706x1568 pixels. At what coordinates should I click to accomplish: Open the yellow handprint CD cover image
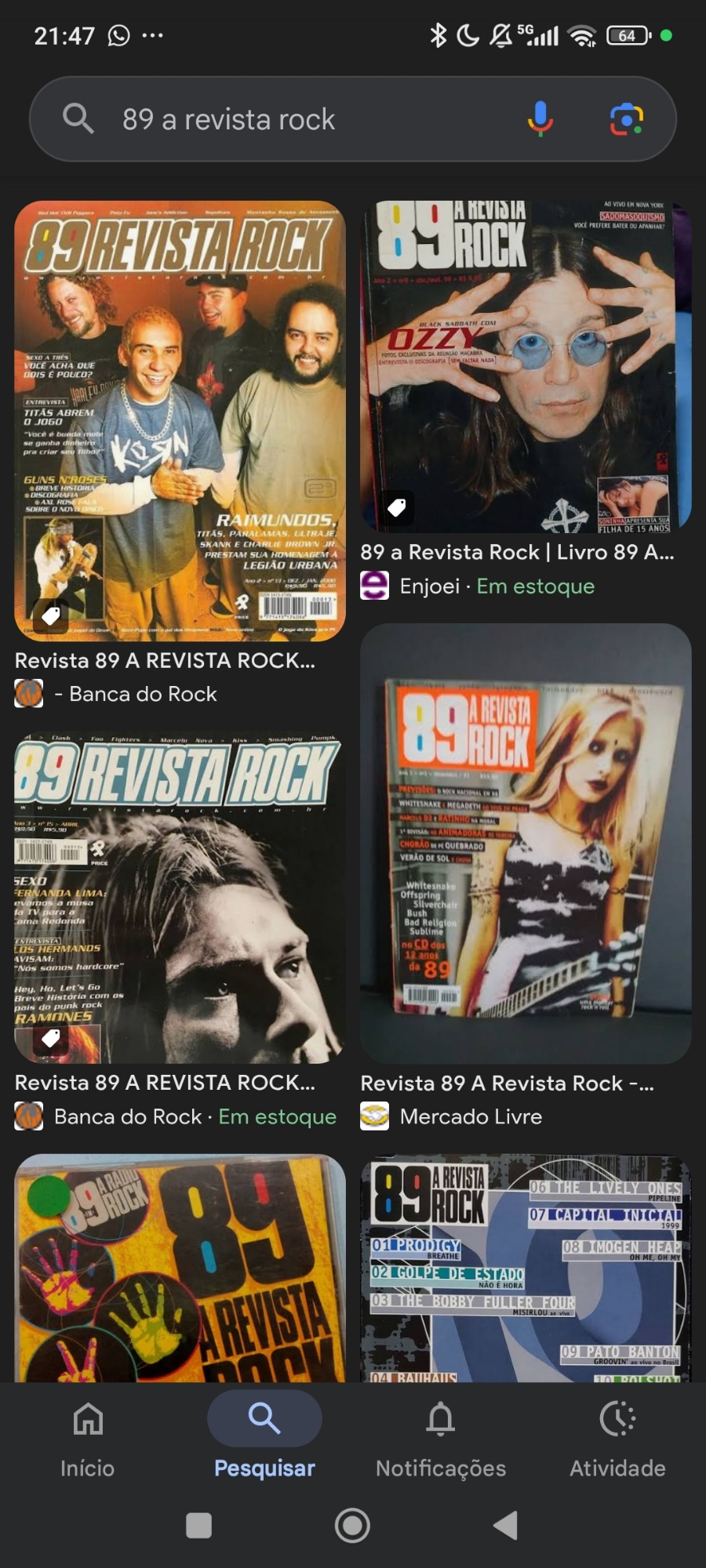[180, 1267]
